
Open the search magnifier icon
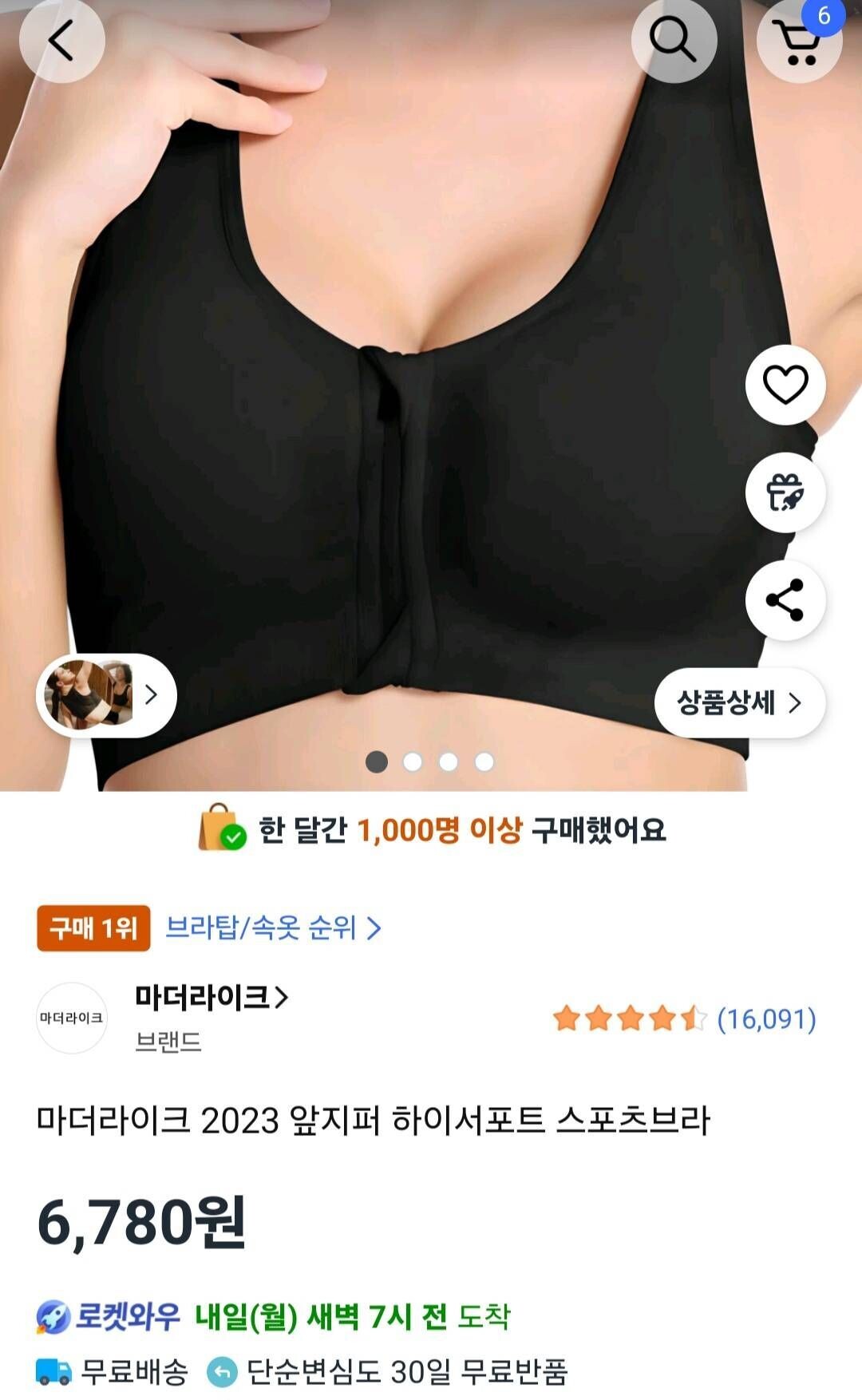[673, 40]
